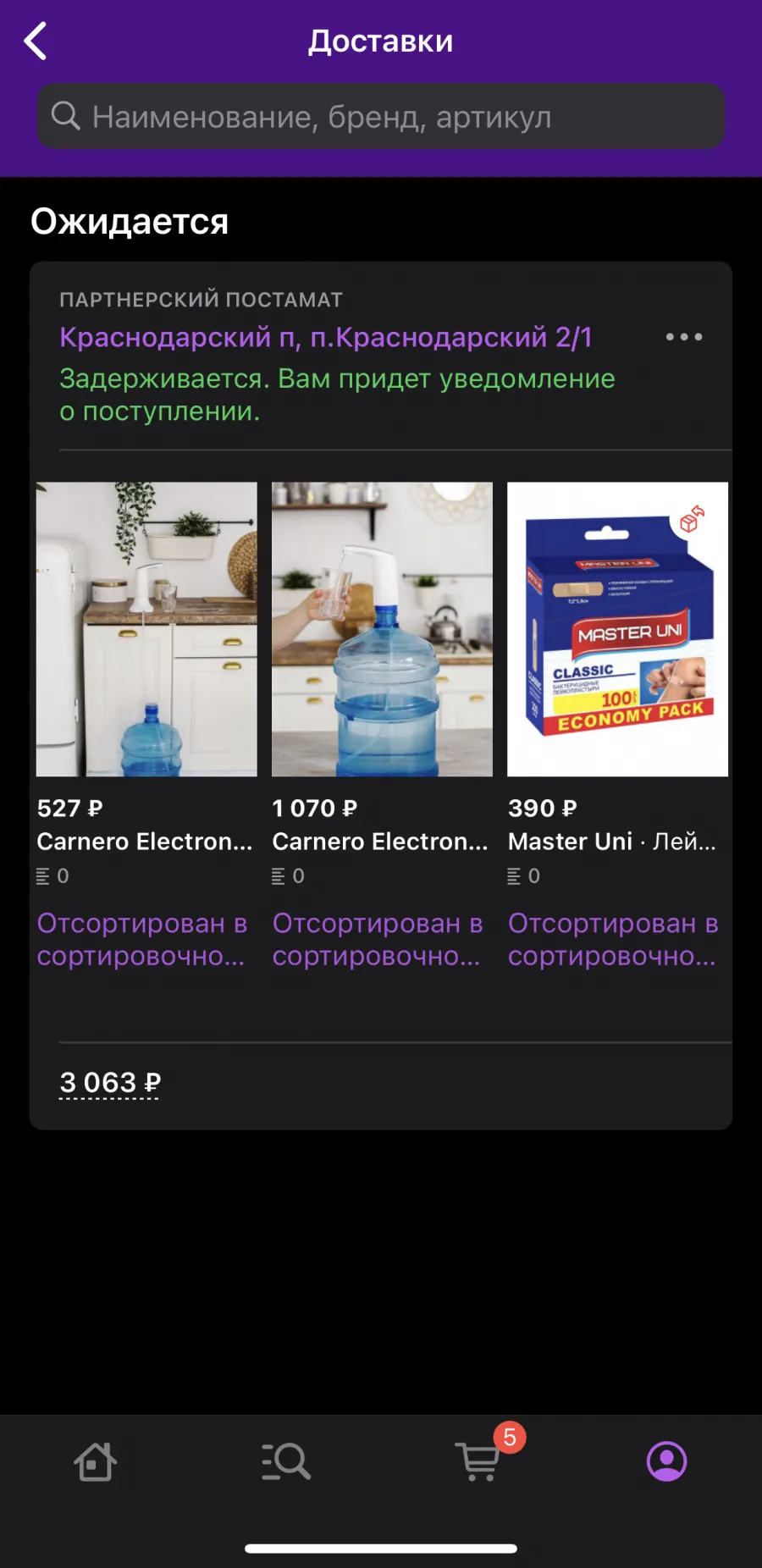Open the Master Uni plasters product

pos(617,629)
